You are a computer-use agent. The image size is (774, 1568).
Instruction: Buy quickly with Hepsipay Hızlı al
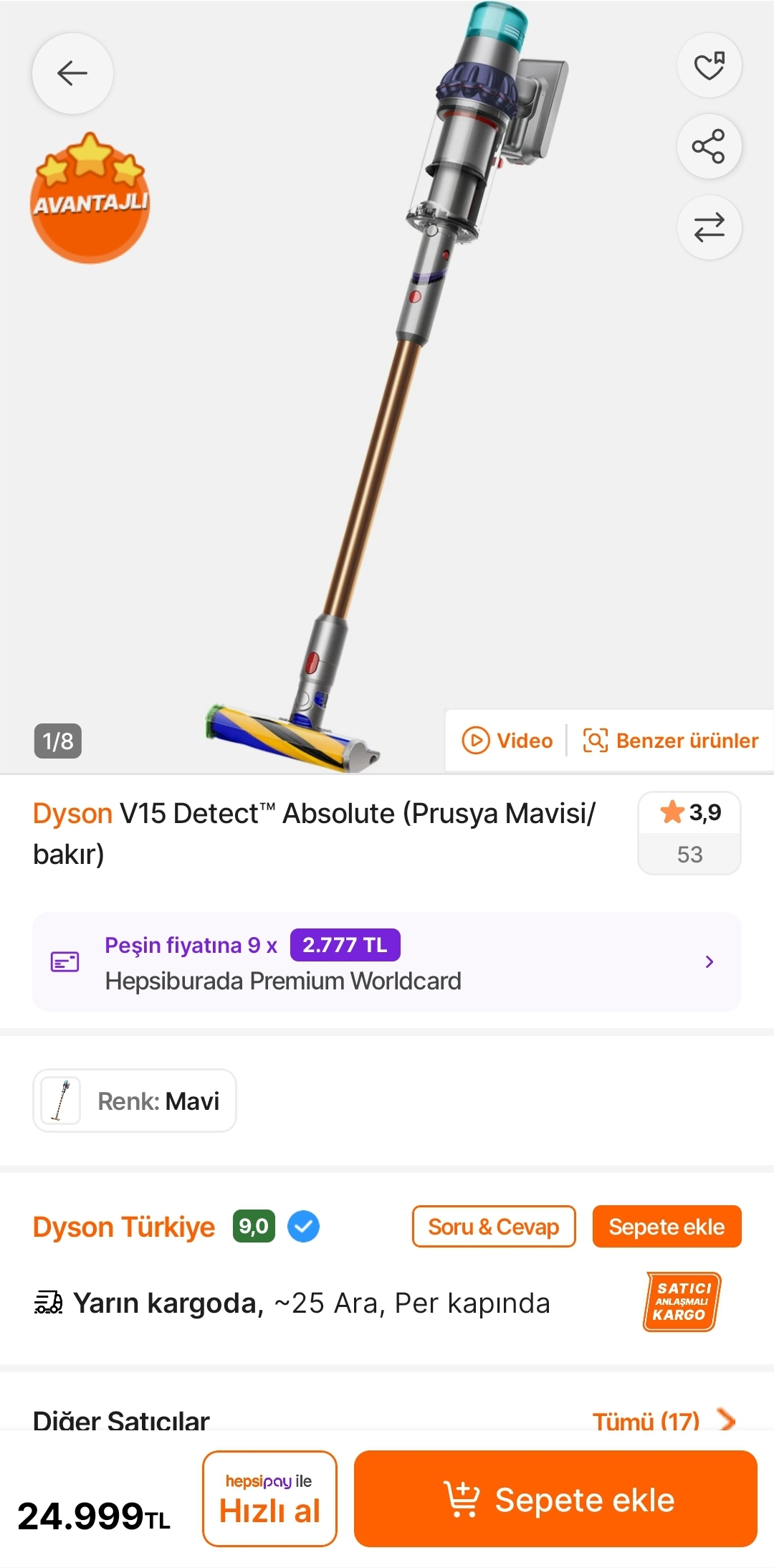pyautogui.click(x=269, y=1498)
